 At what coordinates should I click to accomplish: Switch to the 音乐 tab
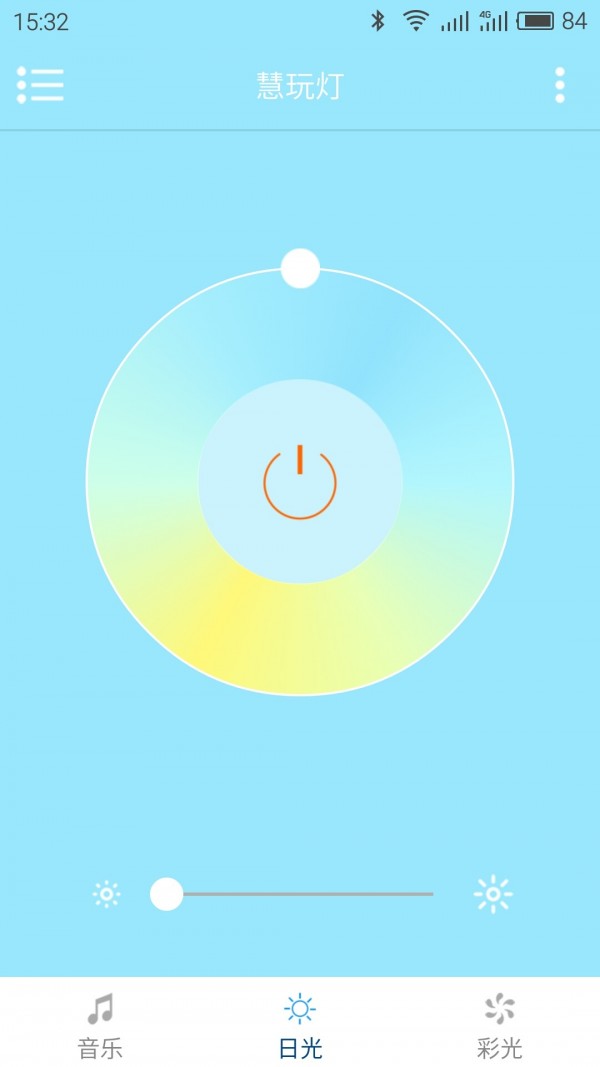tap(100, 1025)
